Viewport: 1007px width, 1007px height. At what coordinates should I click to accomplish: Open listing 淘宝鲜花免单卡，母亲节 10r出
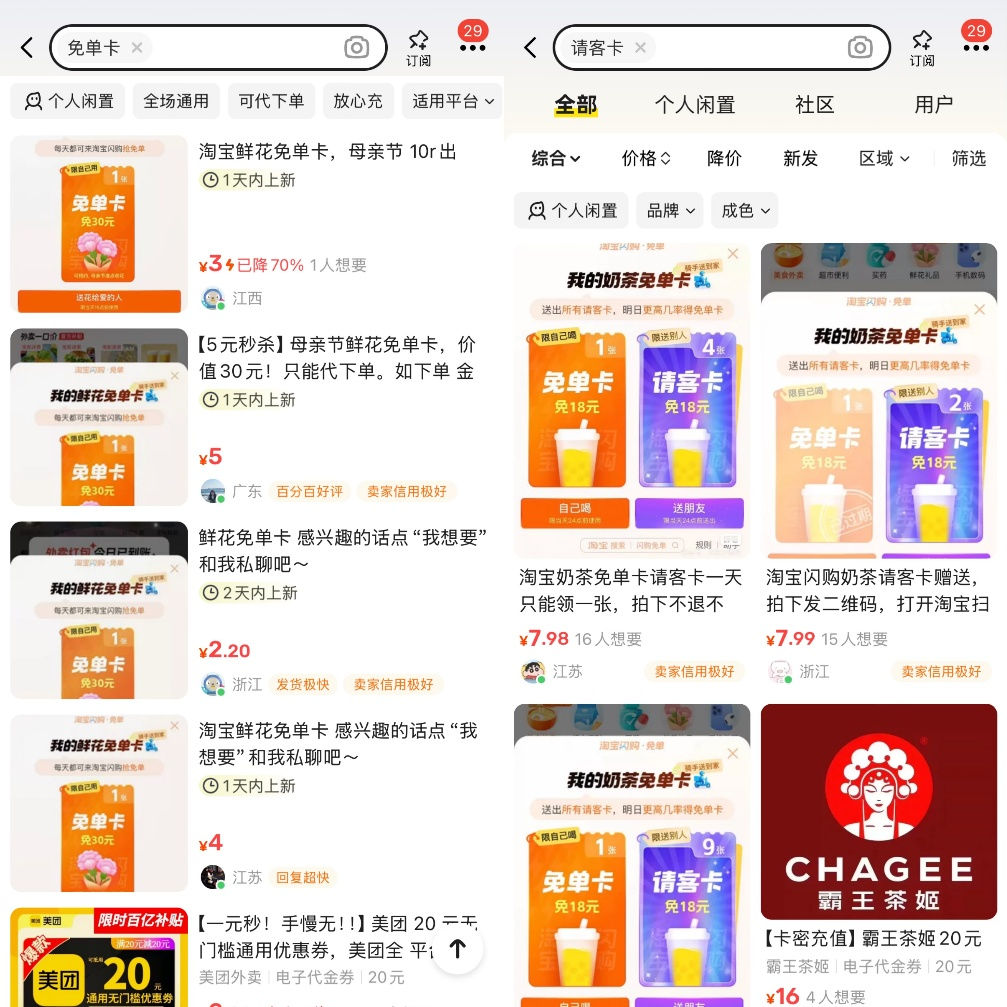(x=327, y=152)
